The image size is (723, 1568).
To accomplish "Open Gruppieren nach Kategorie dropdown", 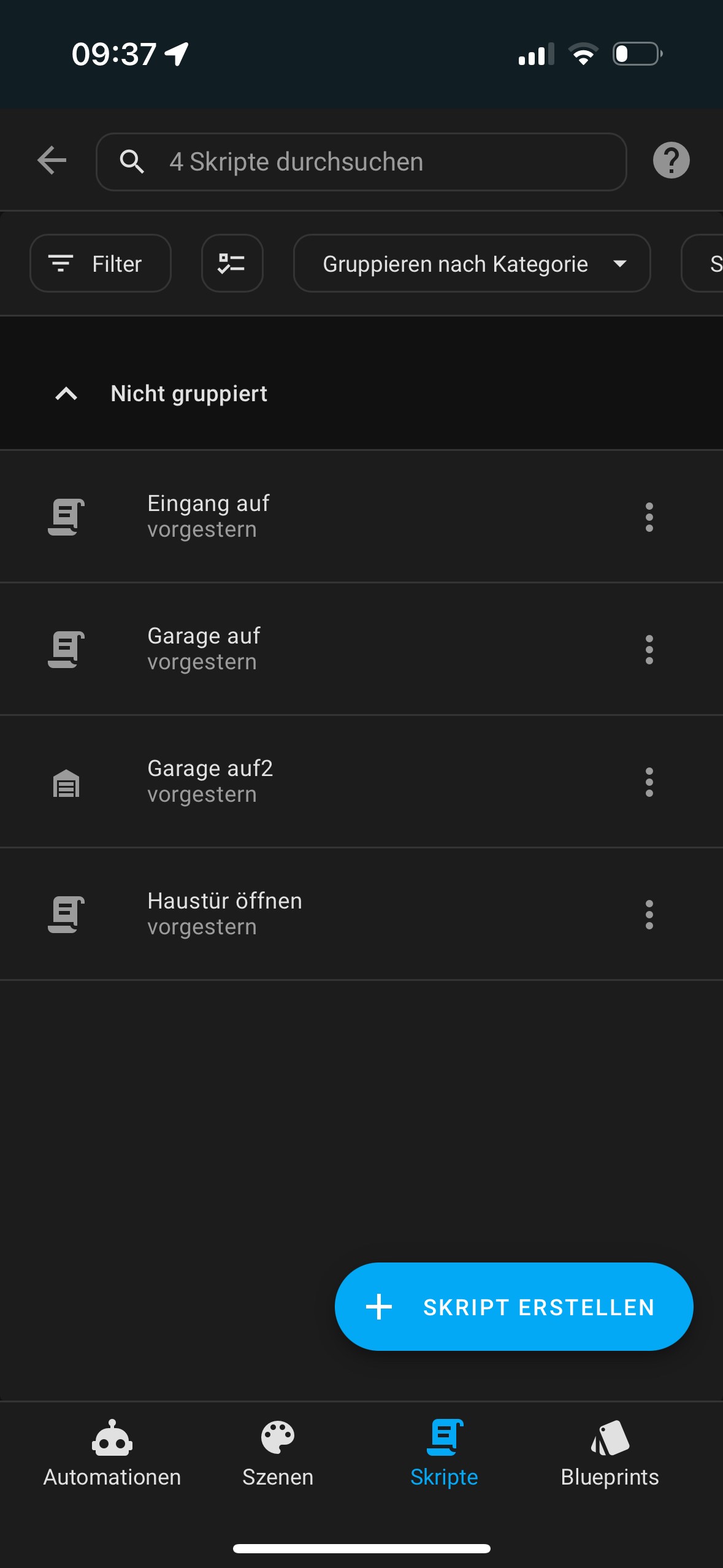I will (x=472, y=264).
